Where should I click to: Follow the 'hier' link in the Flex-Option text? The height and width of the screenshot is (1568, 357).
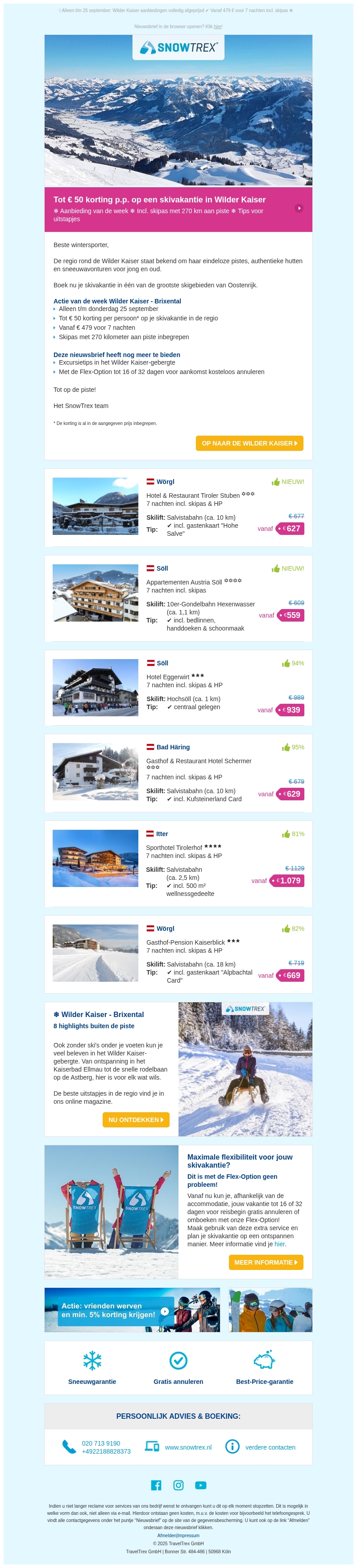[279, 1244]
